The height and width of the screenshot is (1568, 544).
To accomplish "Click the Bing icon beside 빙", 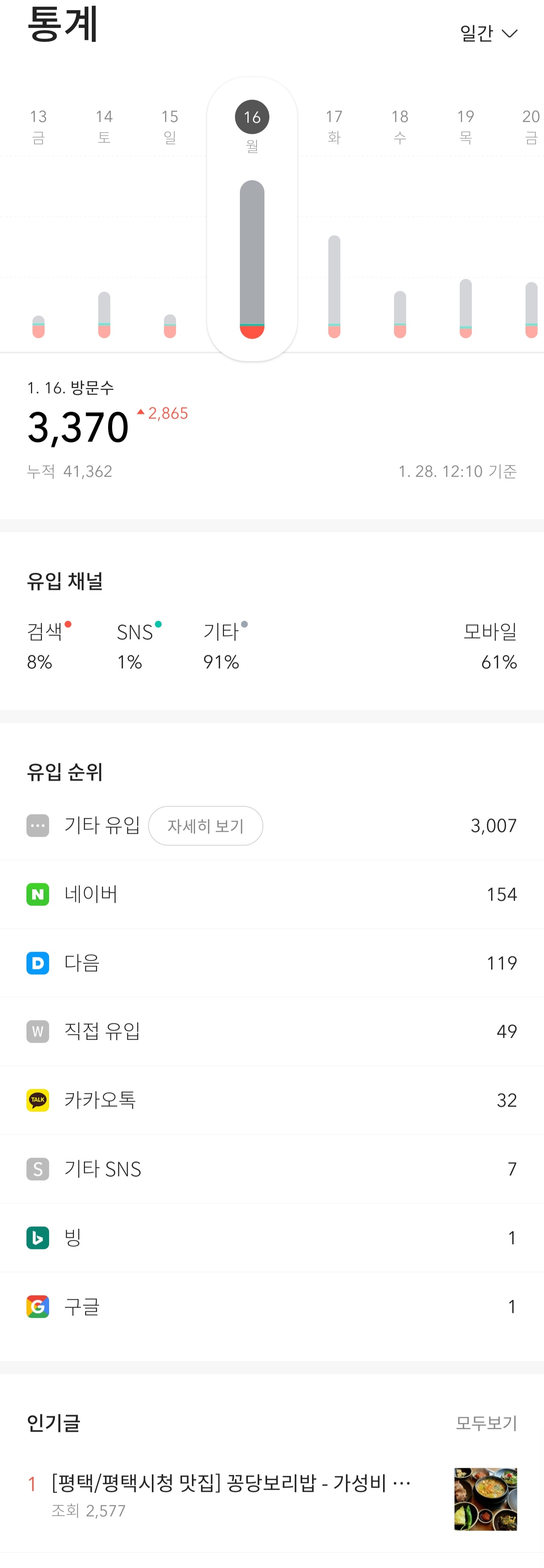I will click(38, 1237).
